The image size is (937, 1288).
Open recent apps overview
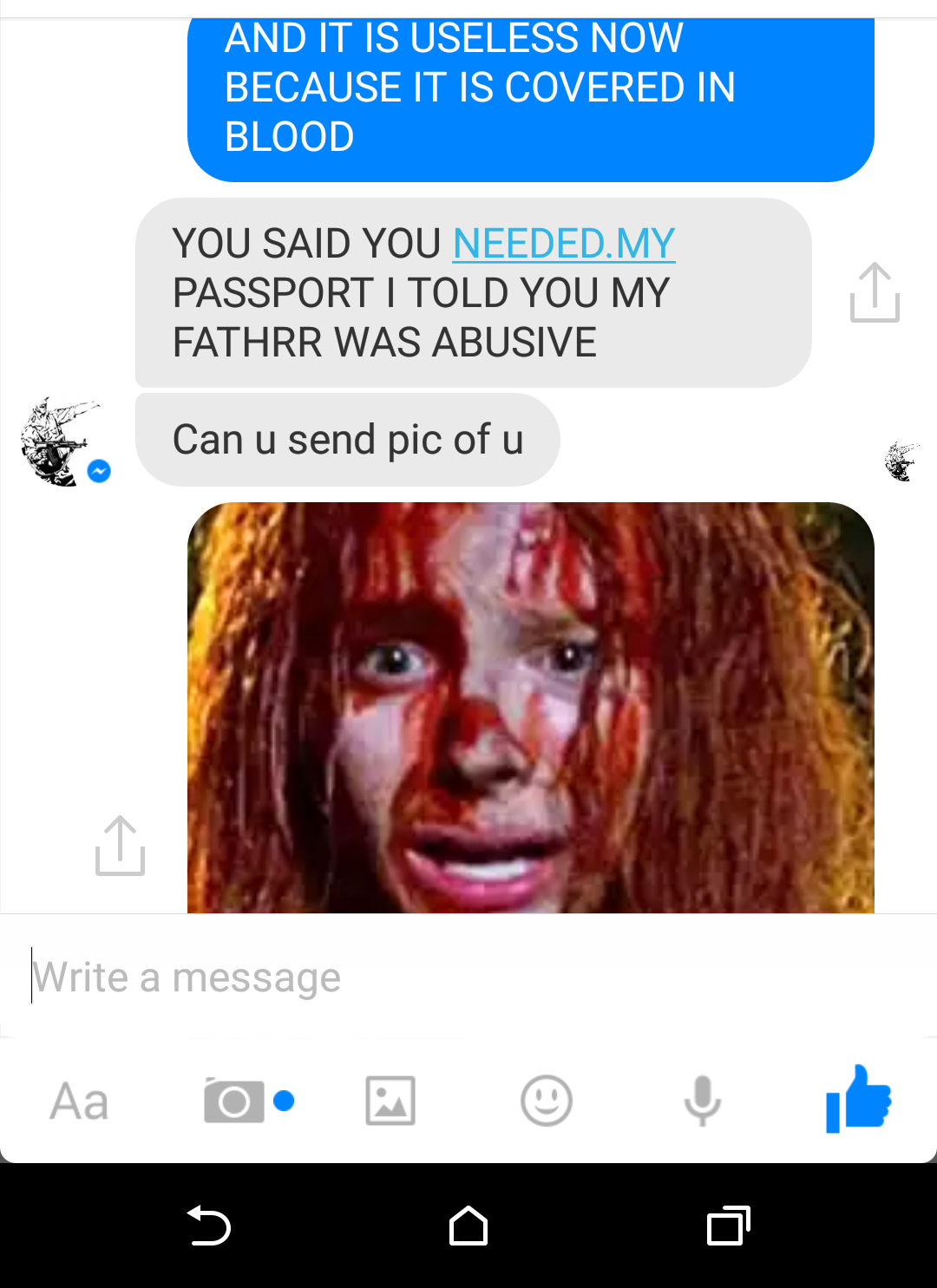(x=728, y=1226)
